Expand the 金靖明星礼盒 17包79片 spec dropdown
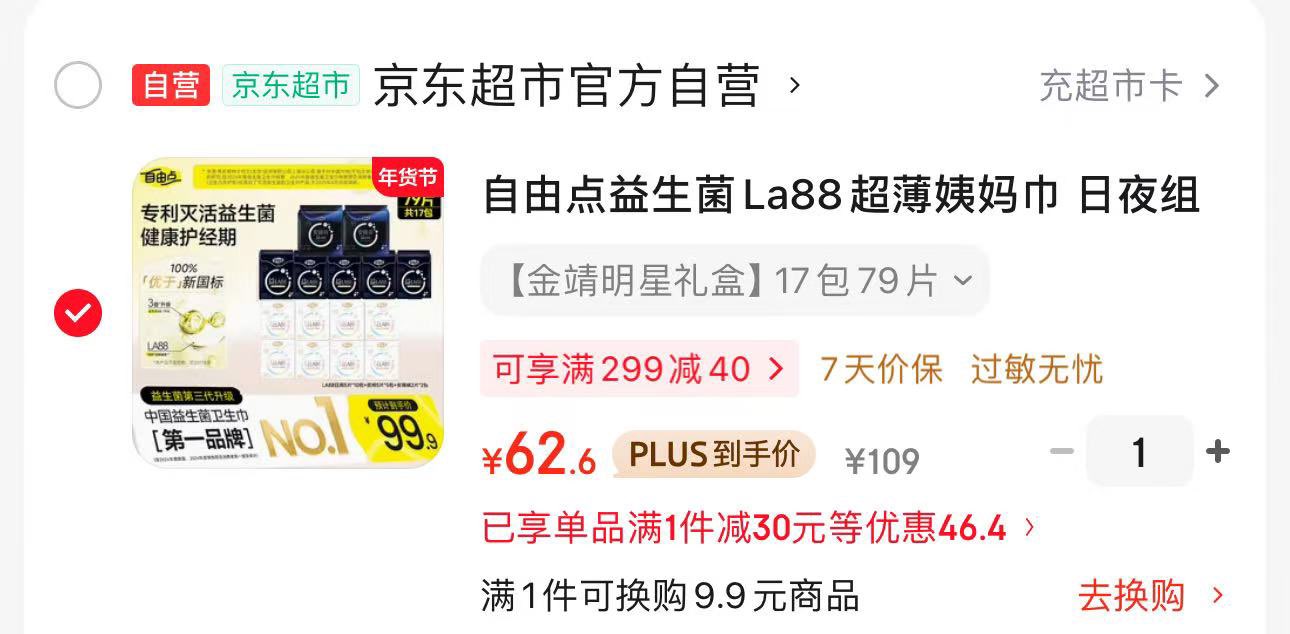The image size is (1290, 634). pos(735,281)
